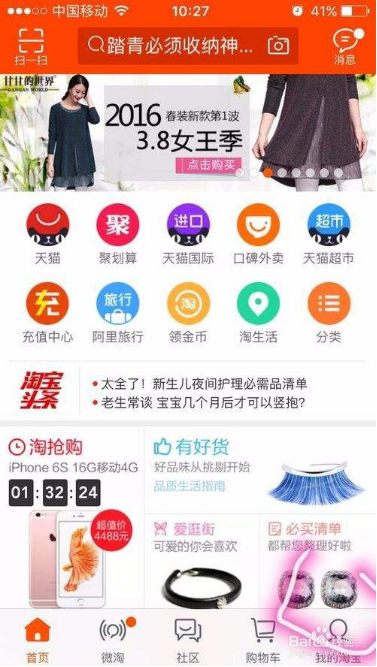Open 淘生活

258,313
